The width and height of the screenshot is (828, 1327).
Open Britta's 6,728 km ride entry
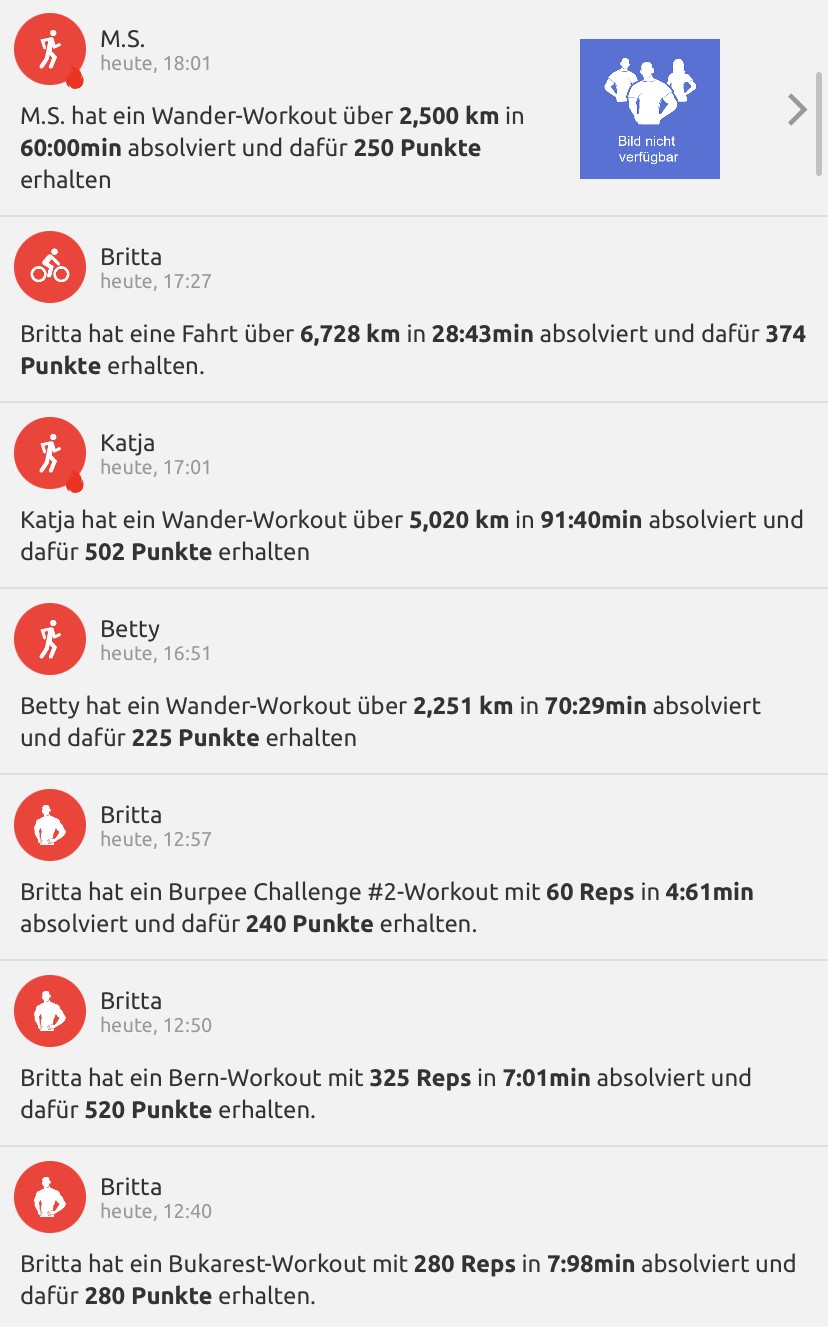coord(413,349)
